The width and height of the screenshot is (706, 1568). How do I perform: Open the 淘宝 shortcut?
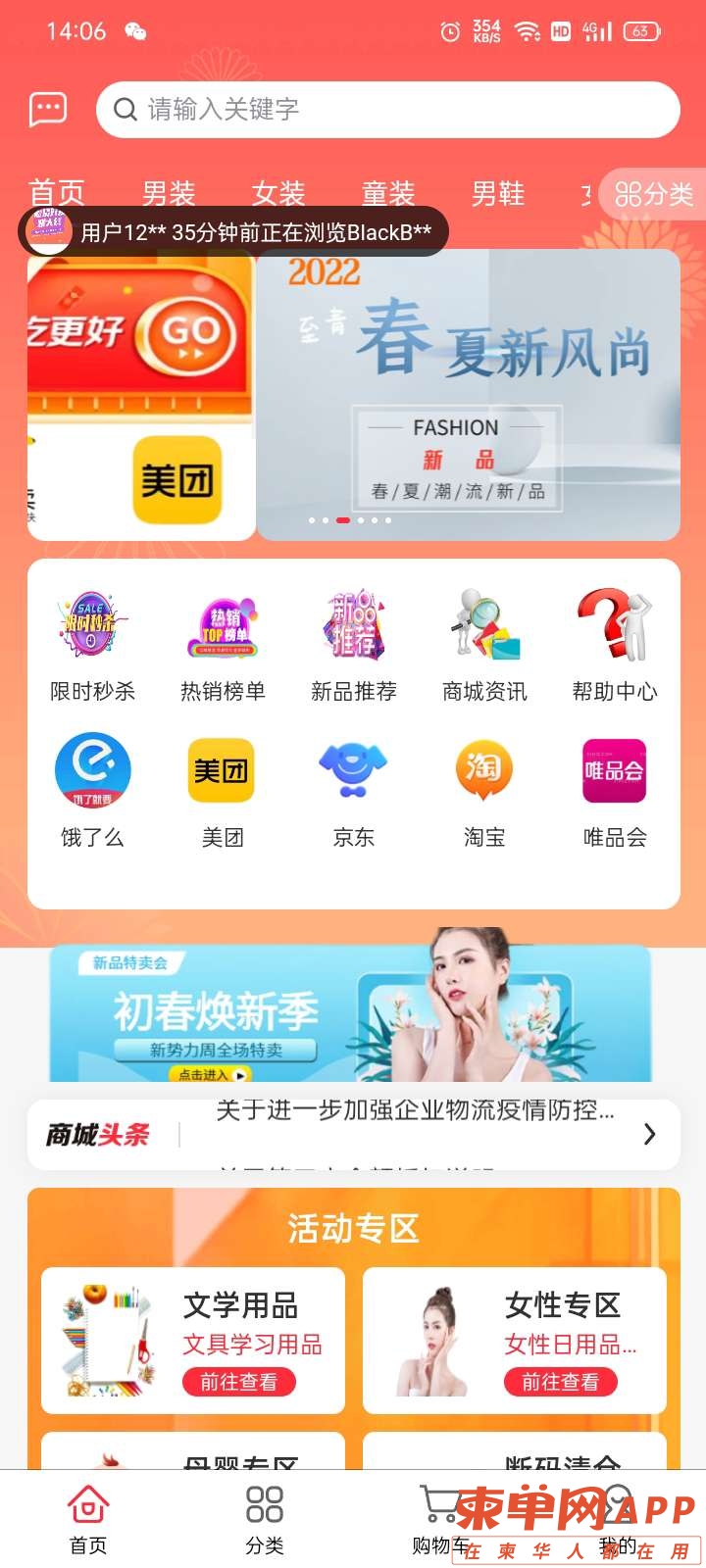[x=483, y=790]
